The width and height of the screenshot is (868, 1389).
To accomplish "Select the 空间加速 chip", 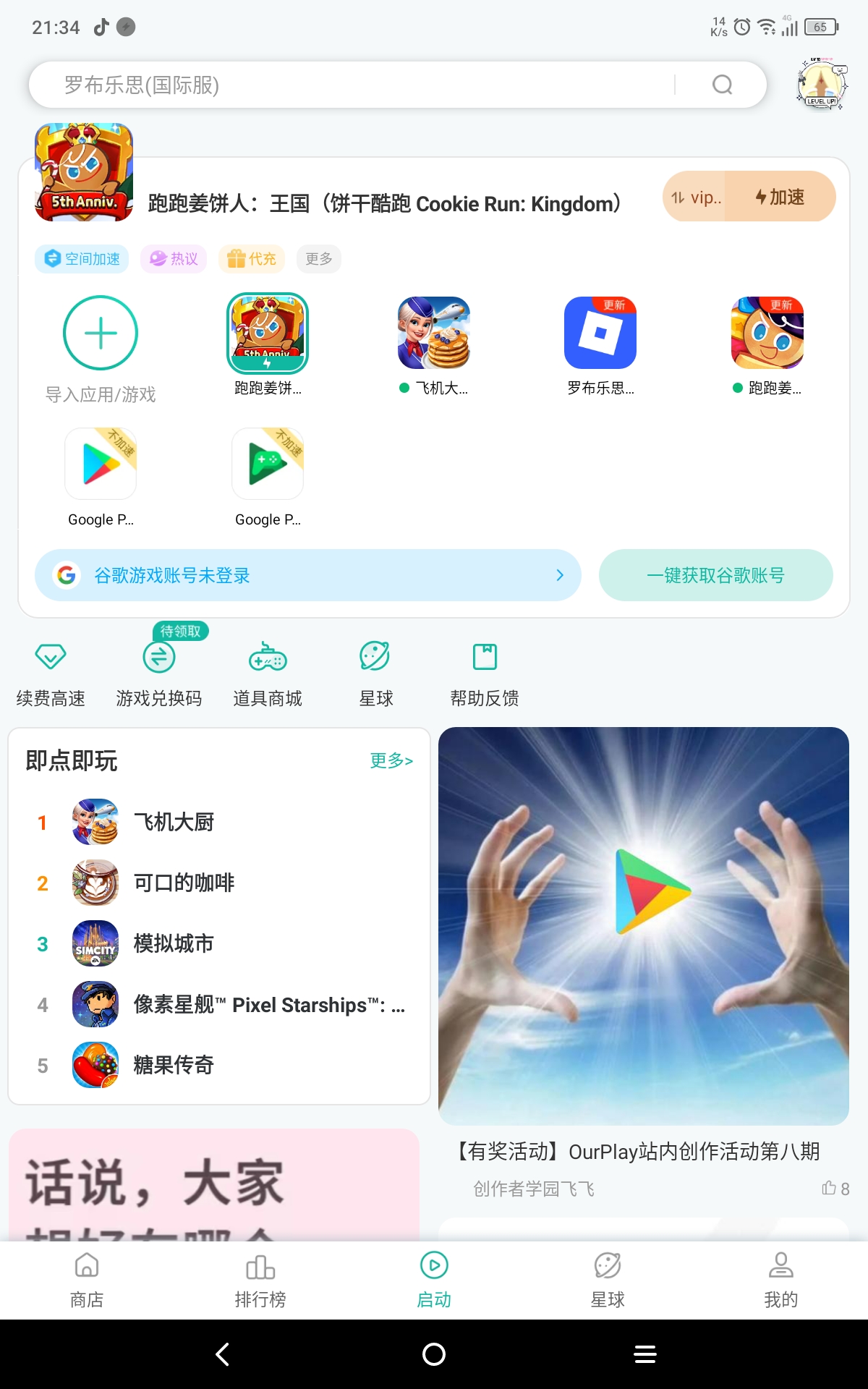I will 82,259.
